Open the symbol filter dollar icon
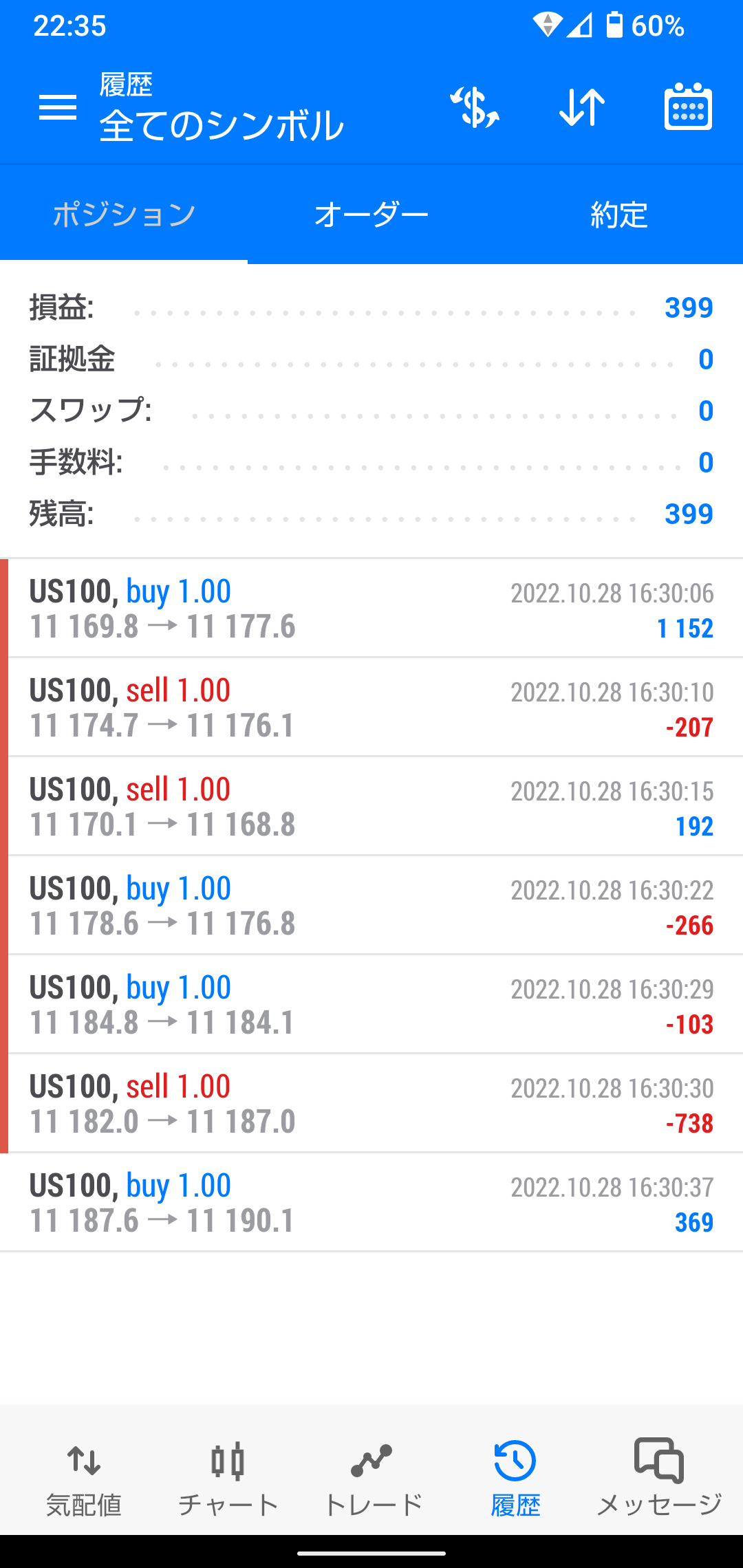The height and width of the screenshot is (1568, 743). pyautogui.click(x=475, y=107)
